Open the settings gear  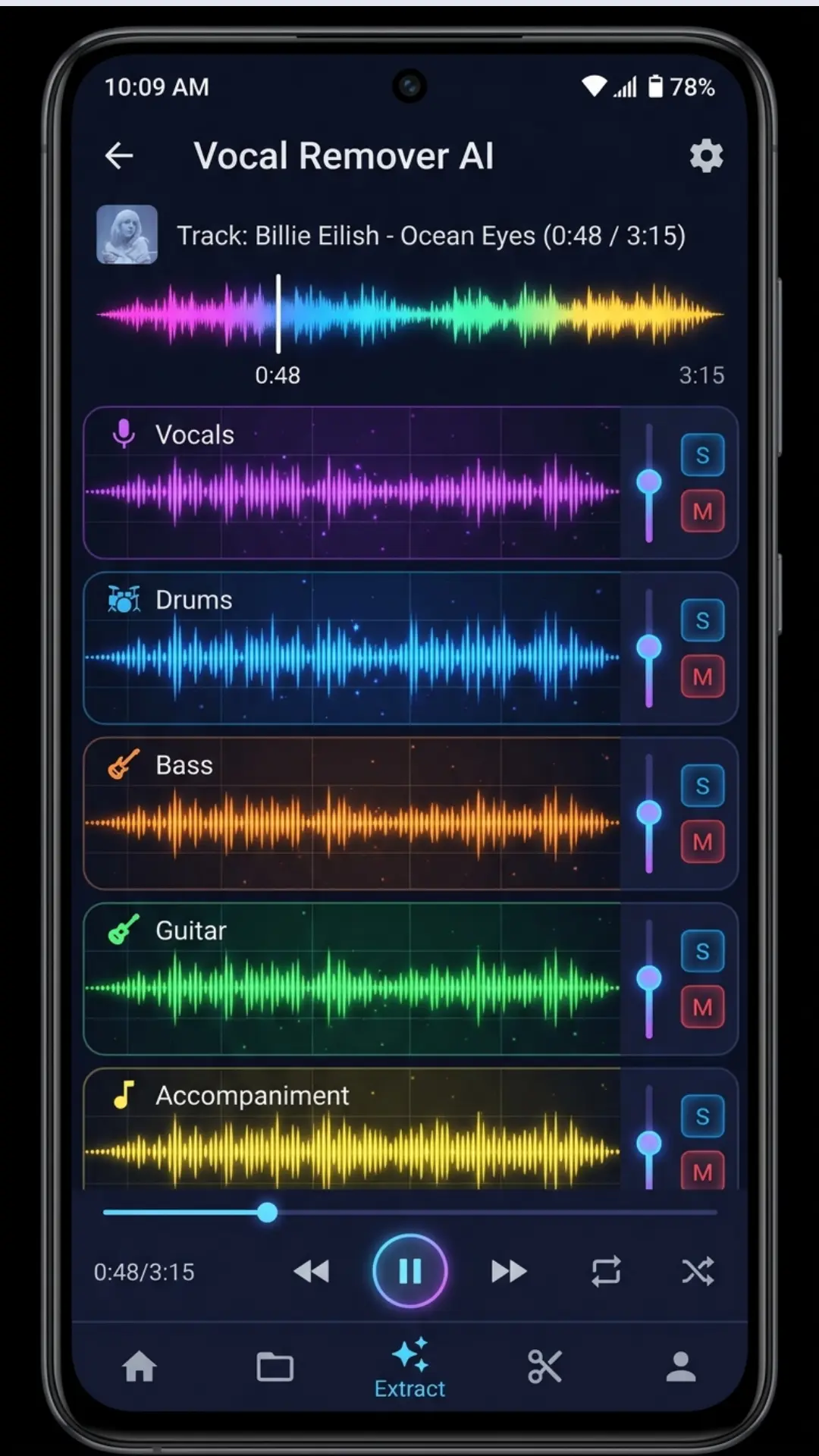click(x=706, y=155)
